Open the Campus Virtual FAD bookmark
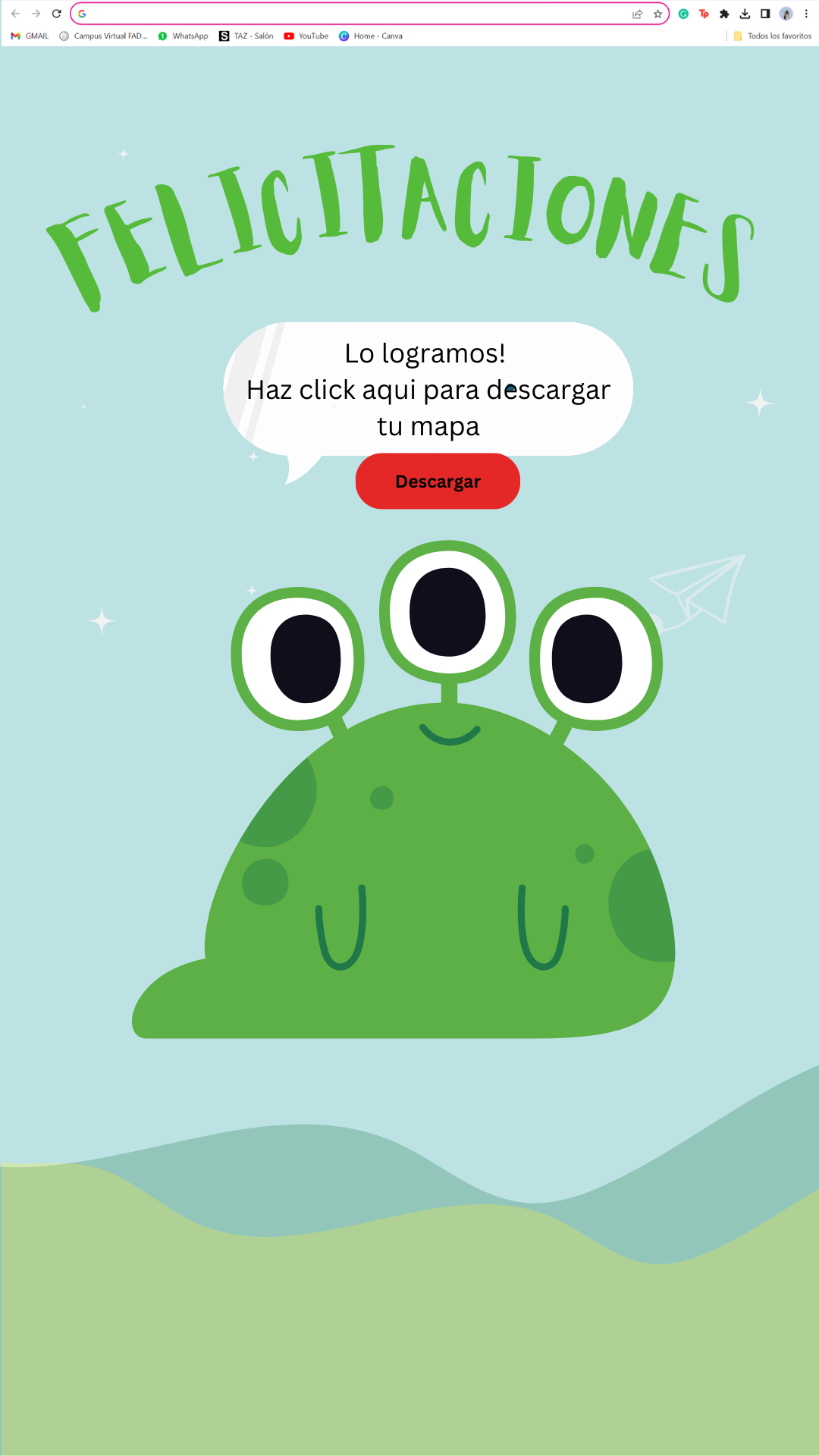The height and width of the screenshot is (1456, 819). click(104, 36)
